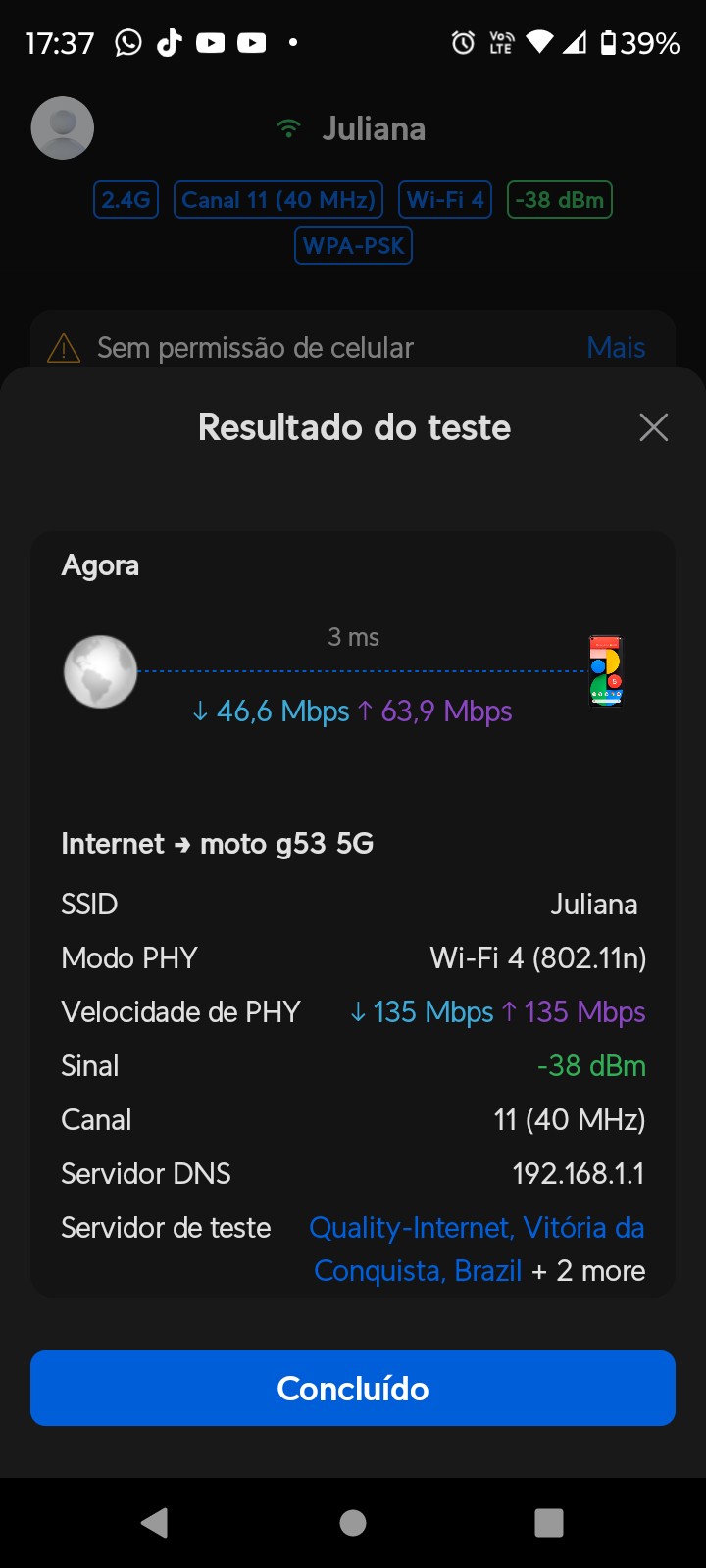
Task: Close the Resultado do teste dialog
Action: 653,427
